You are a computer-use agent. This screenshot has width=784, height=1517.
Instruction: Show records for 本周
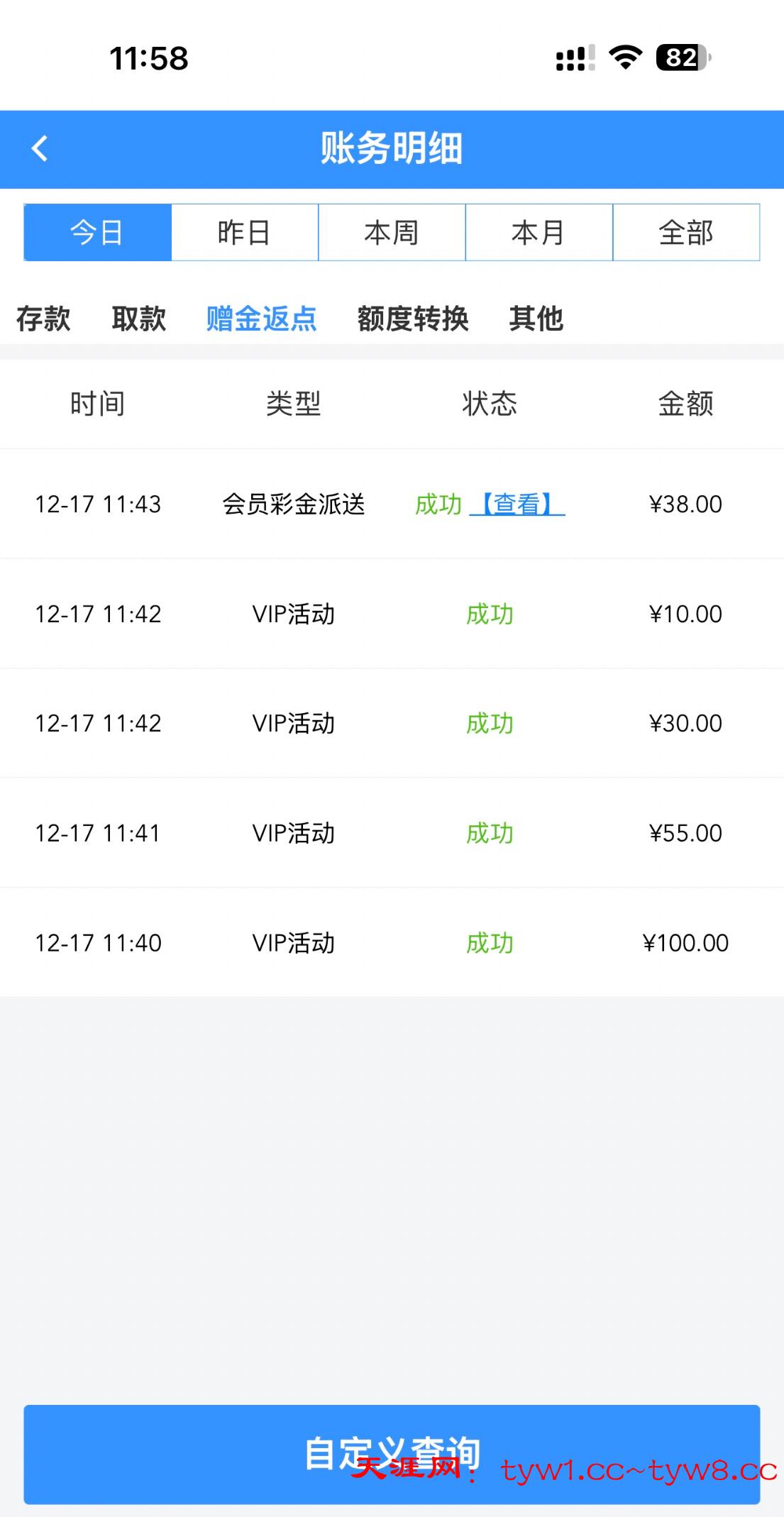point(392,233)
